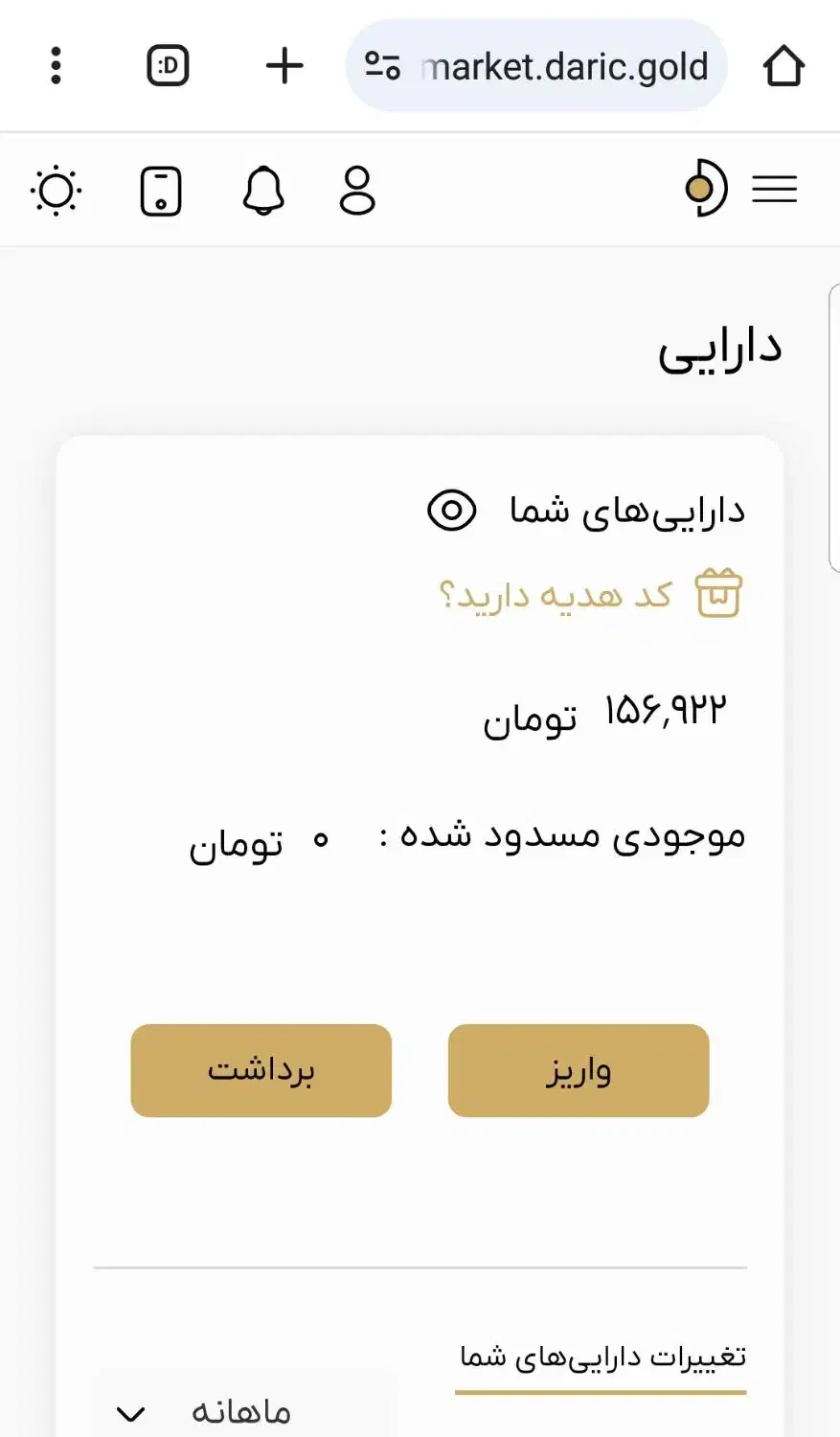Open notifications via the bell icon
Viewport: 840px width, 1437px height.
click(x=263, y=190)
